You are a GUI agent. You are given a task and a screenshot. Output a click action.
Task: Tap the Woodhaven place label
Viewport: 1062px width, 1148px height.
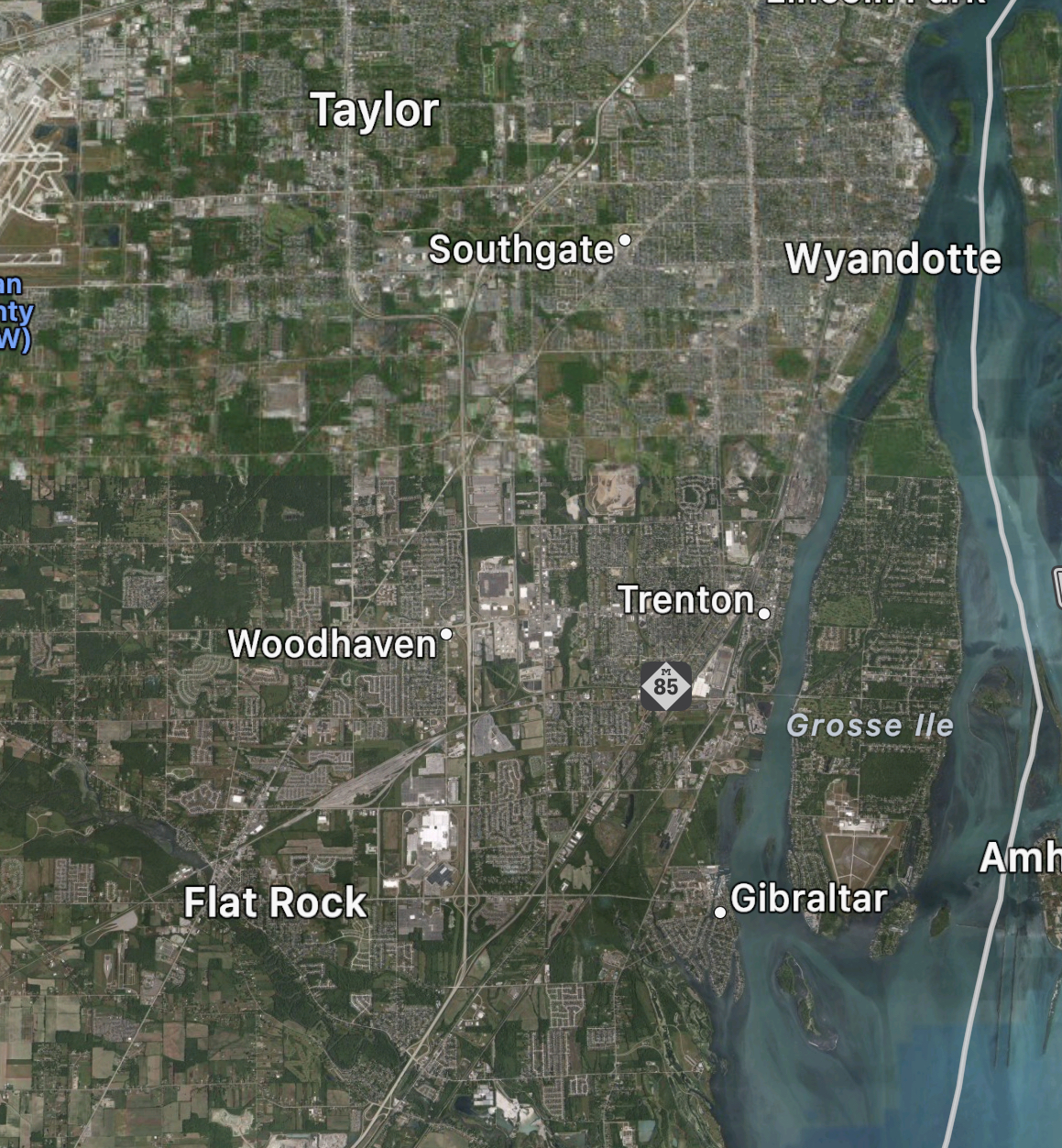[x=332, y=644]
